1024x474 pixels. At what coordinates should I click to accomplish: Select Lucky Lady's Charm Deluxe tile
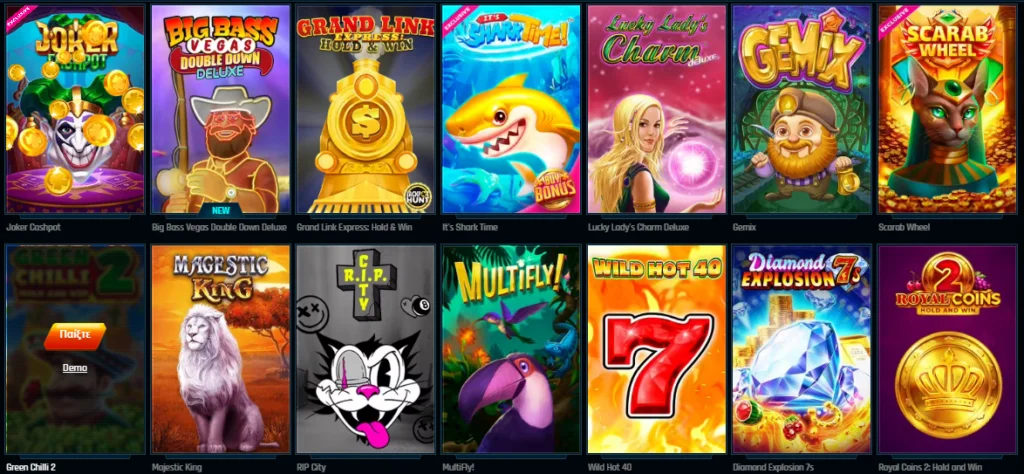pyautogui.click(x=656, y=110)
